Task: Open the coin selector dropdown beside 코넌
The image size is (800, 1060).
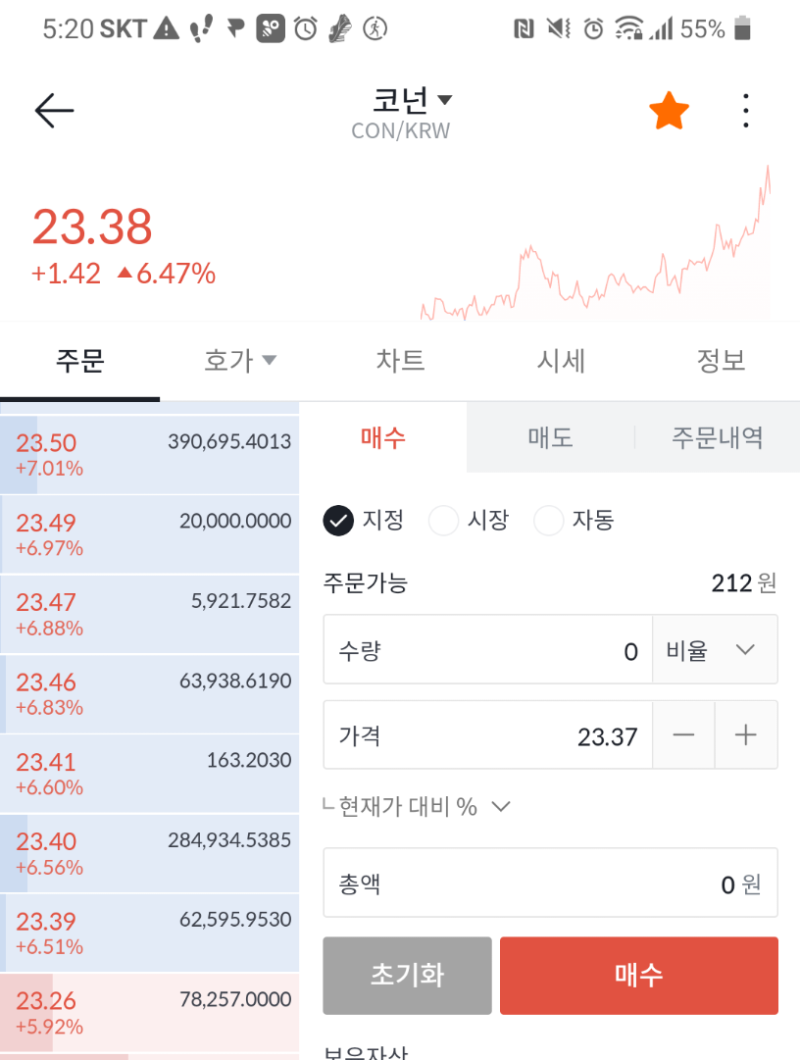Action: point(444,99)
